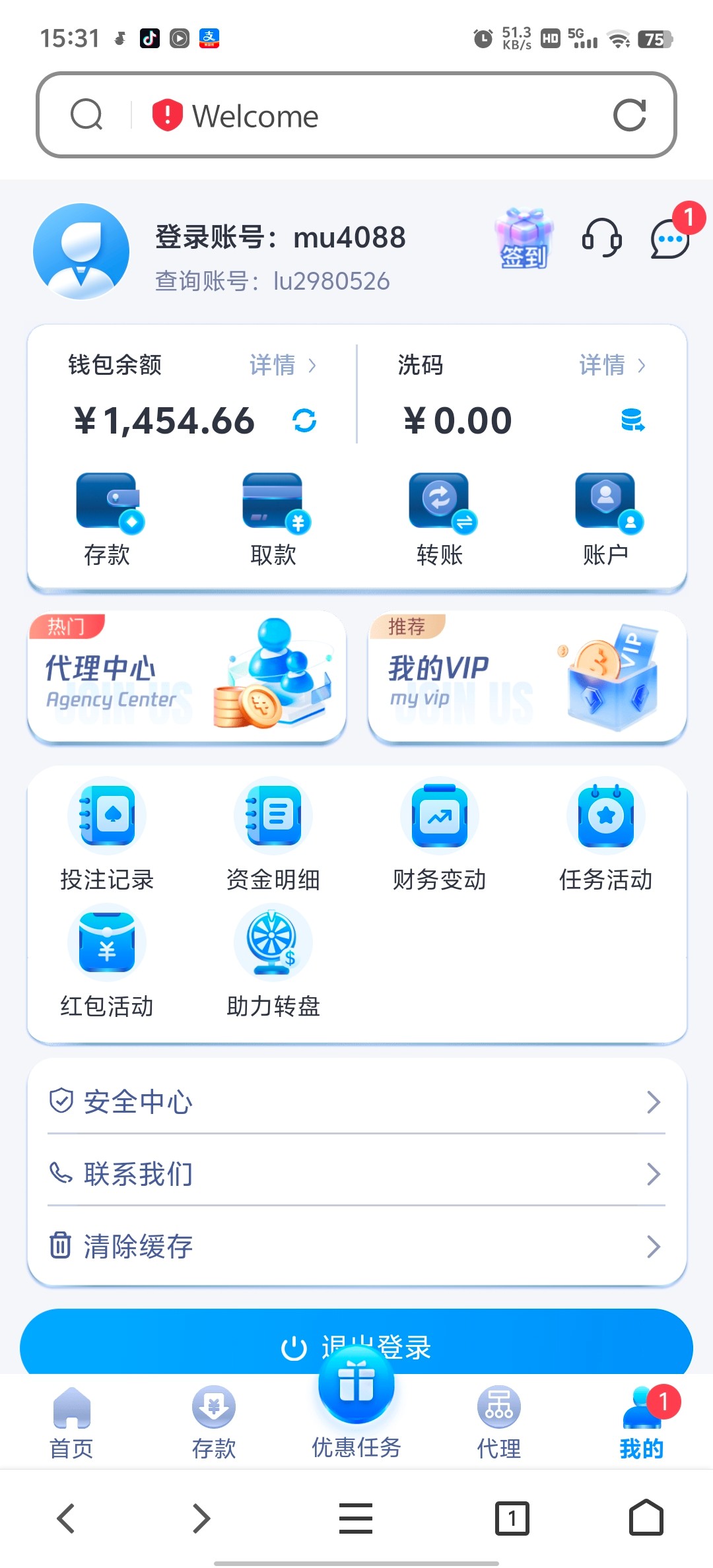Open the 存款 deposit wallet icon
The height and width of the screenshot is (1568, 713).
coord(108,518)
